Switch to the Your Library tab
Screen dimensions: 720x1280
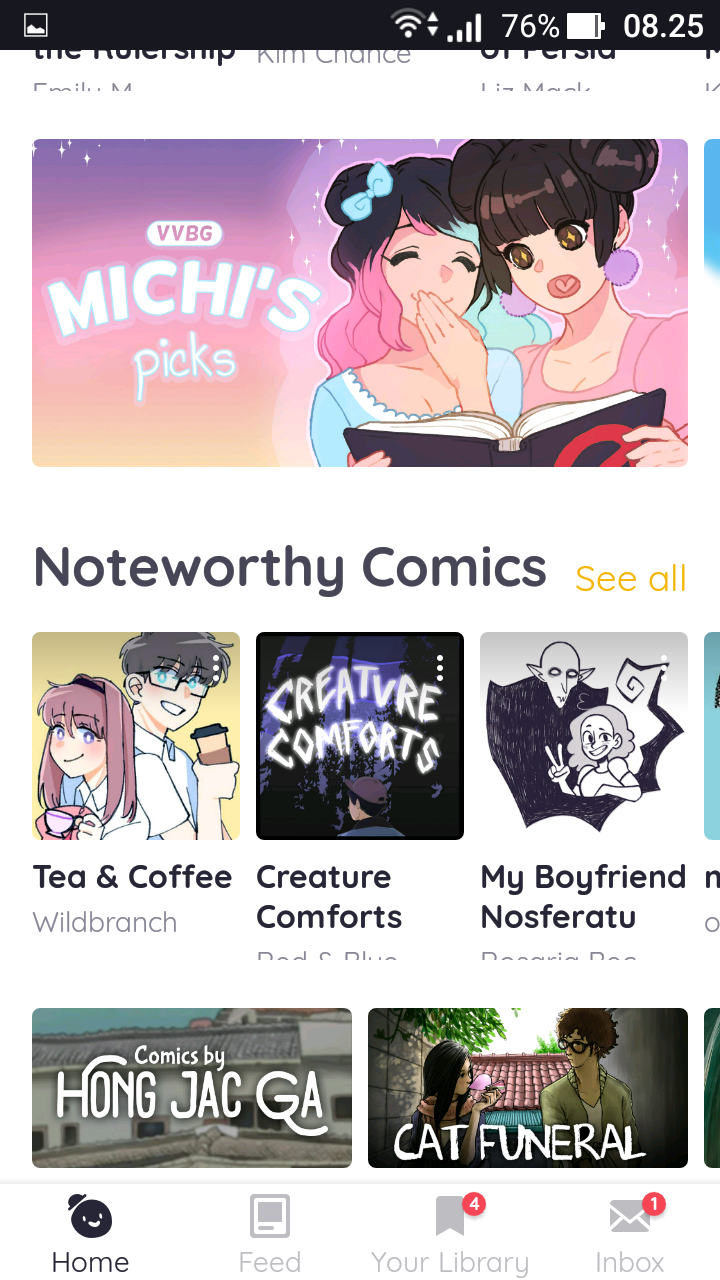click(450, 1234)
